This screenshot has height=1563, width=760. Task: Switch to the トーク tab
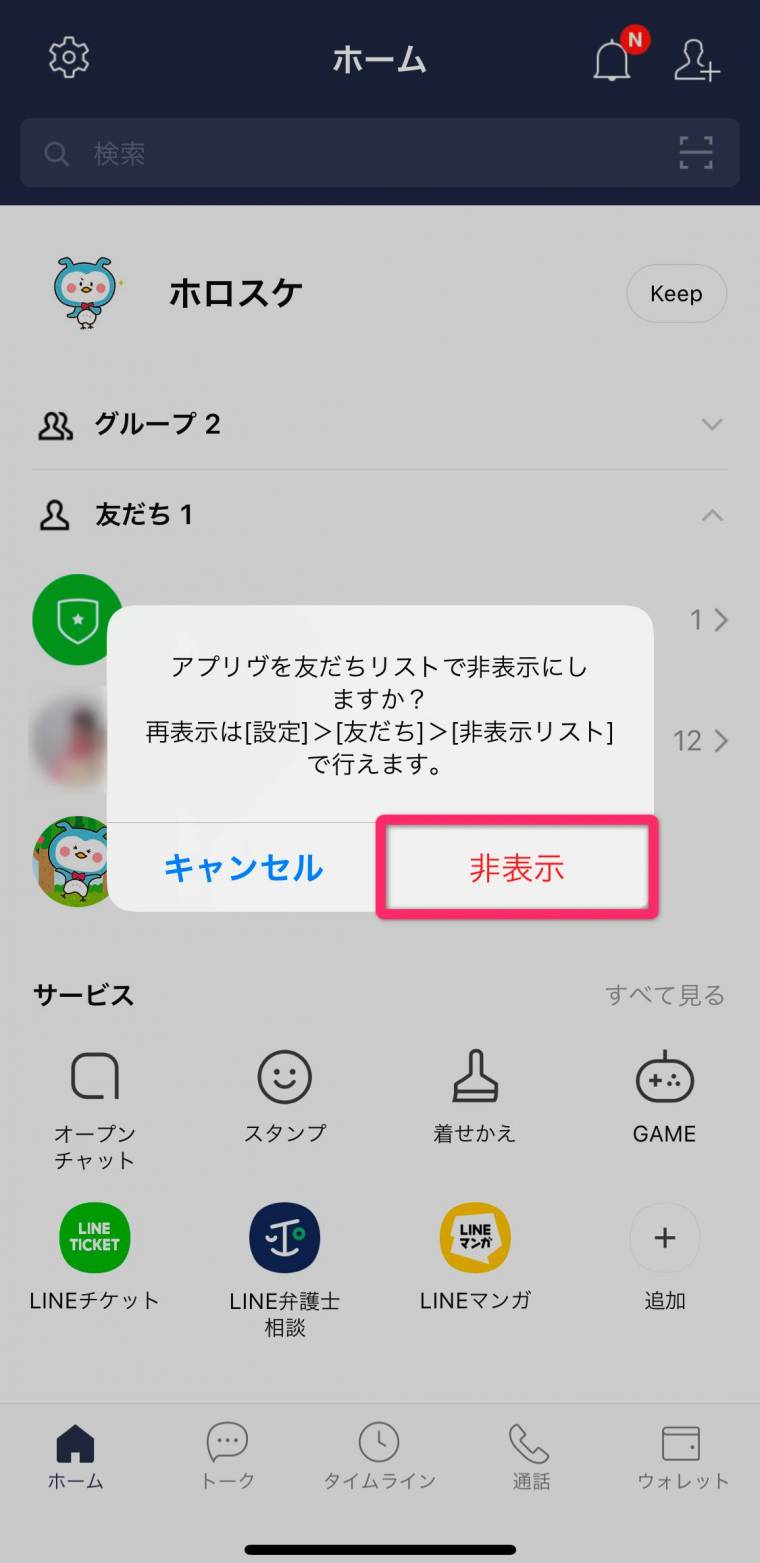(x=228, y=1456)
